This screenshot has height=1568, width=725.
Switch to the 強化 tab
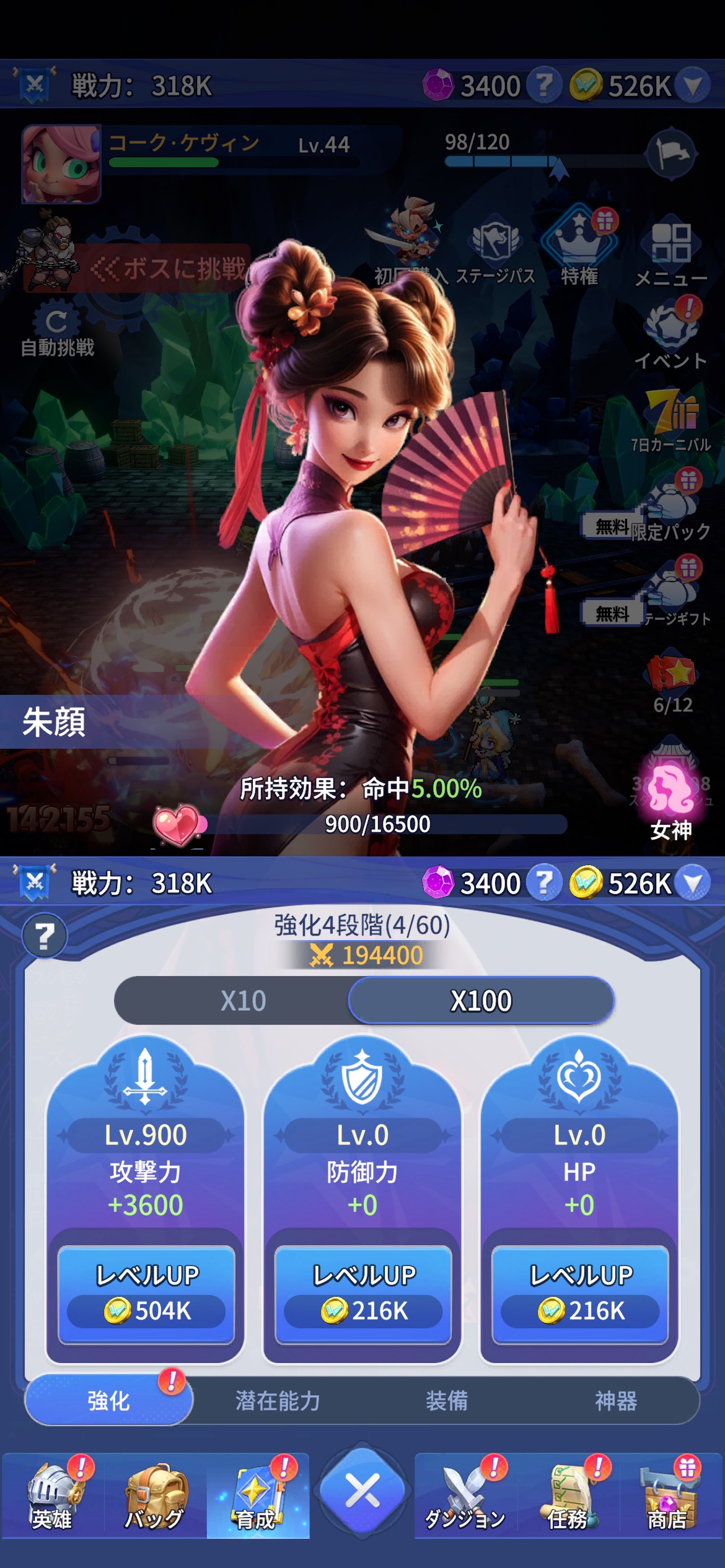point(109,1400)
